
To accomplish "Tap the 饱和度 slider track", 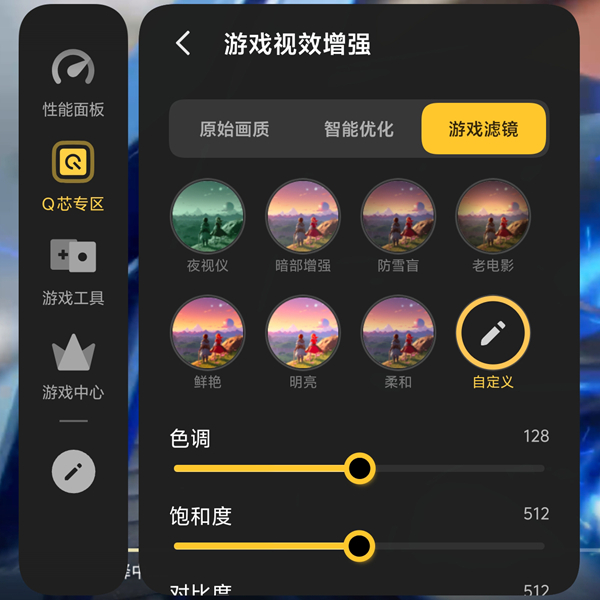I will (450, 546).
